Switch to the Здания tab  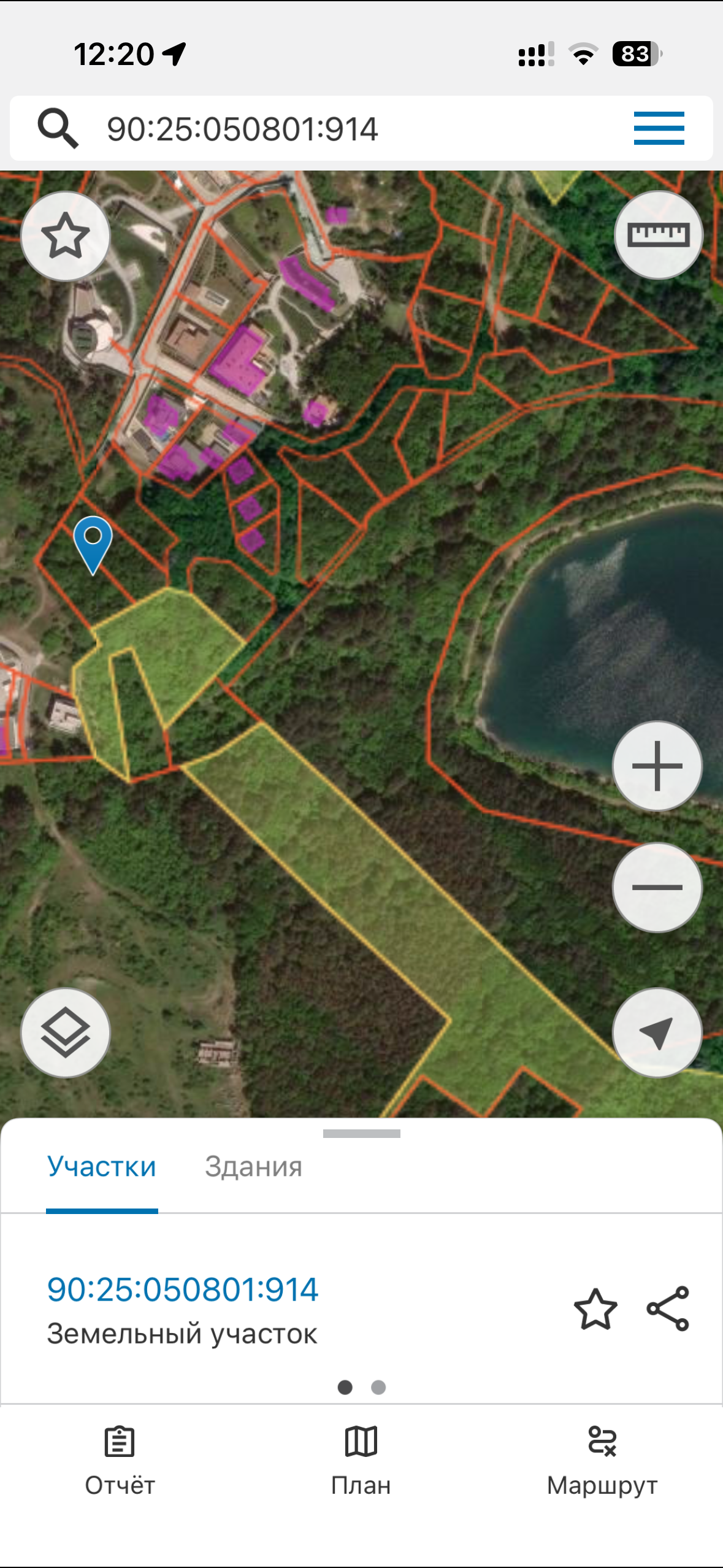click(253, 1166)
